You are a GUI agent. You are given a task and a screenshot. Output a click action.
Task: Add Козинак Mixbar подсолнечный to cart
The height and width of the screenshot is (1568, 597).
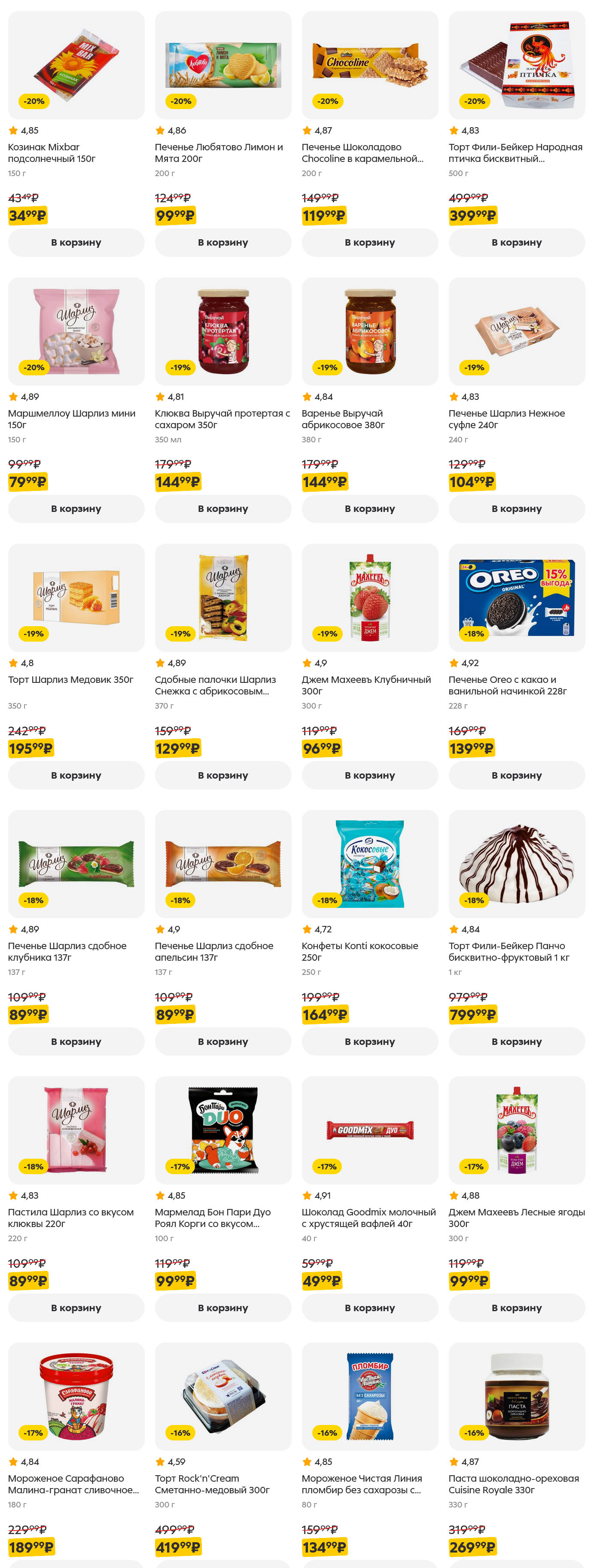[76, 242]
